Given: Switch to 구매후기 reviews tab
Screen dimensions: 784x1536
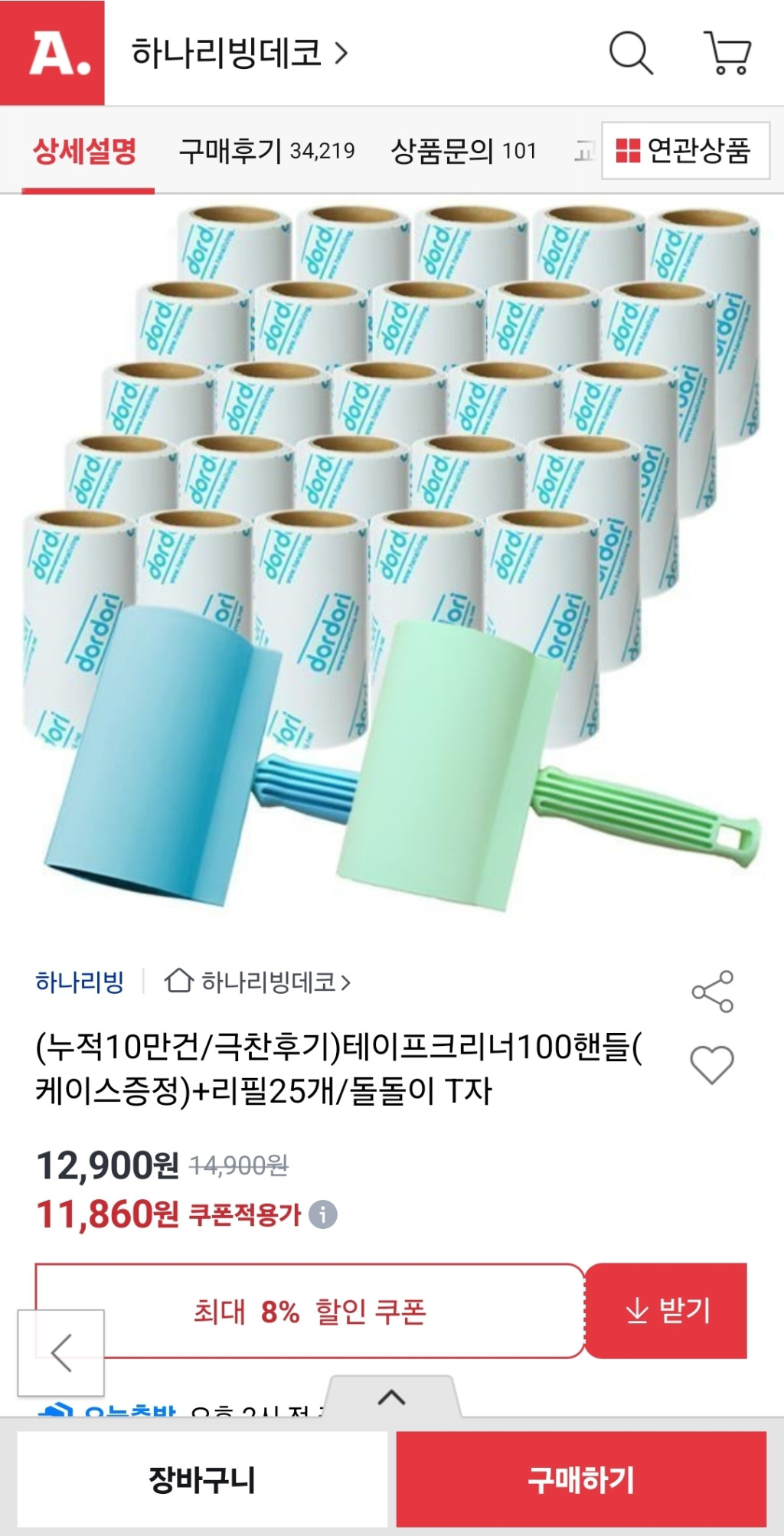Looking at the screenshot, I should (x=266, y=151).
